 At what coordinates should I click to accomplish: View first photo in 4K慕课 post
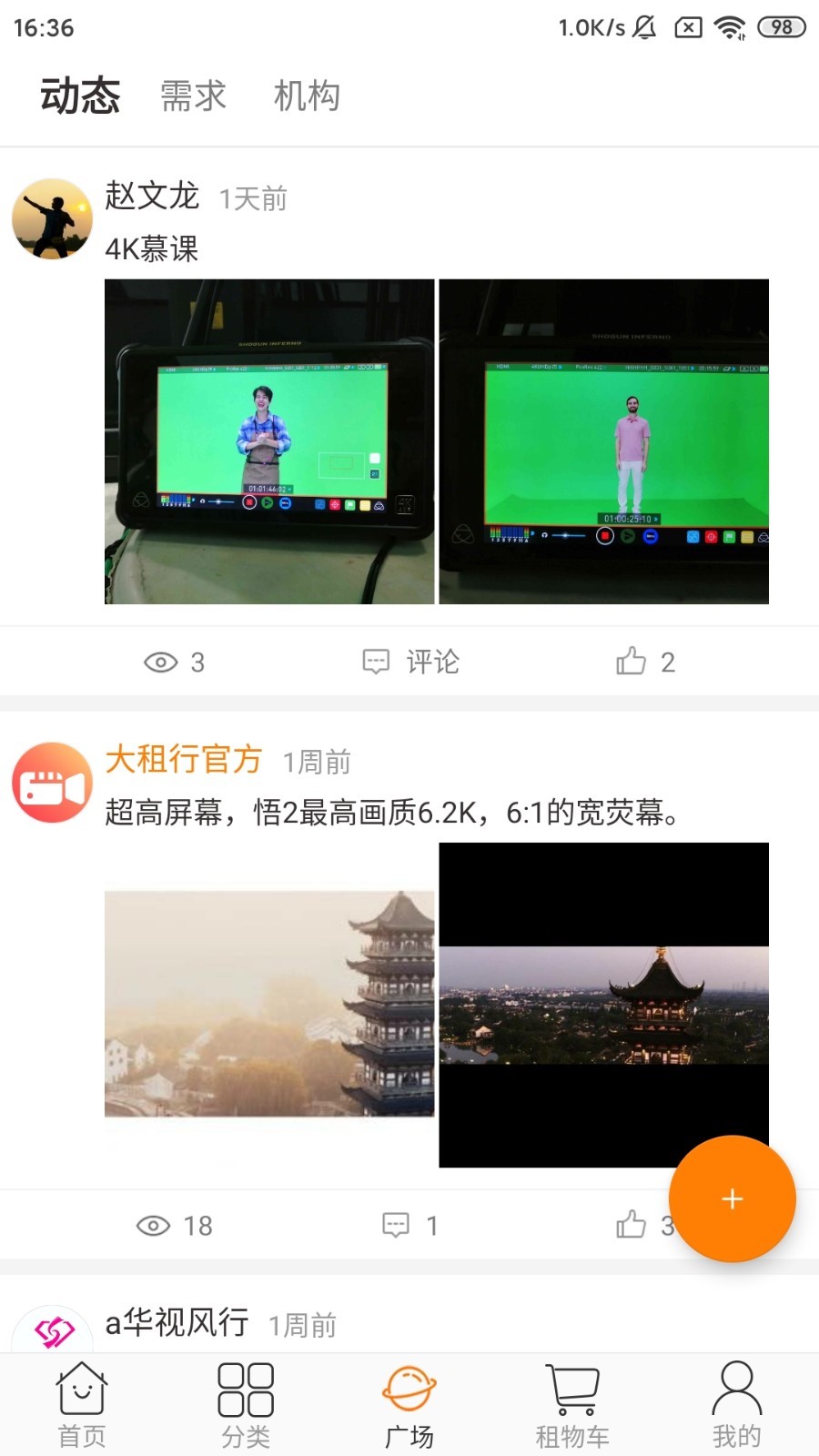click(x=269, y=441)
